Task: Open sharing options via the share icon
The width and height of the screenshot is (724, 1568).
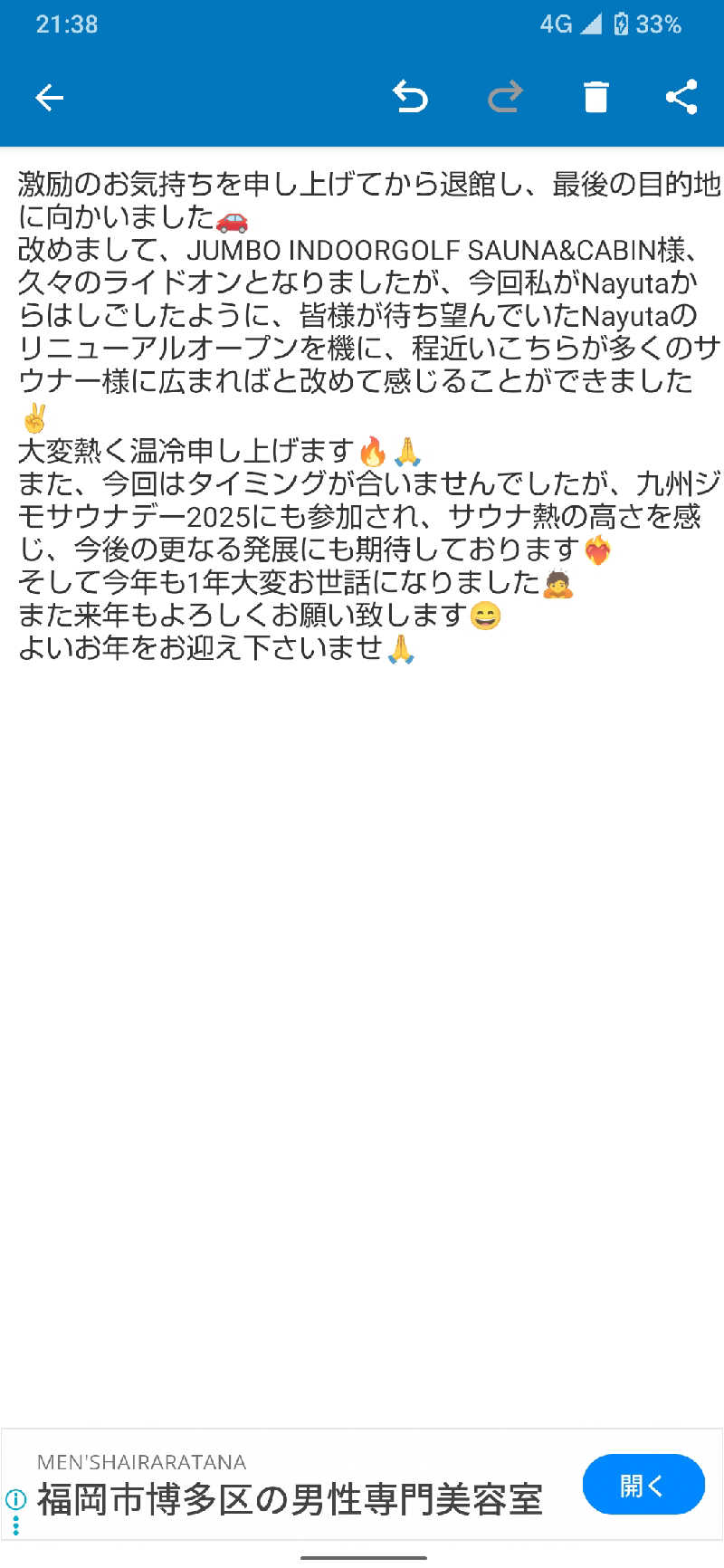Action: pyautogui.click(x=681, y=97)
